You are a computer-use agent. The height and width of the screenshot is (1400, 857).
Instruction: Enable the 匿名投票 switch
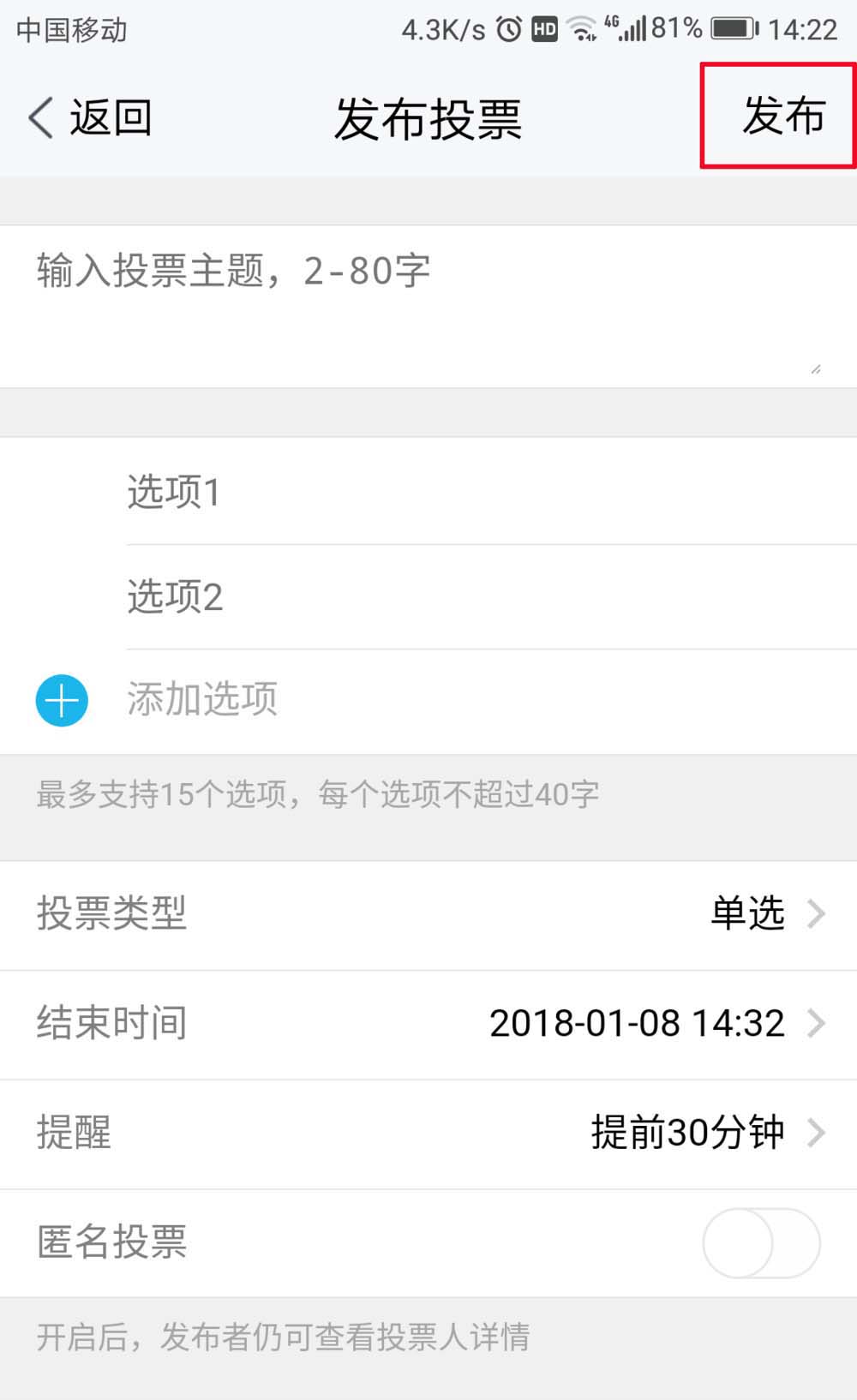point(761,1242)
